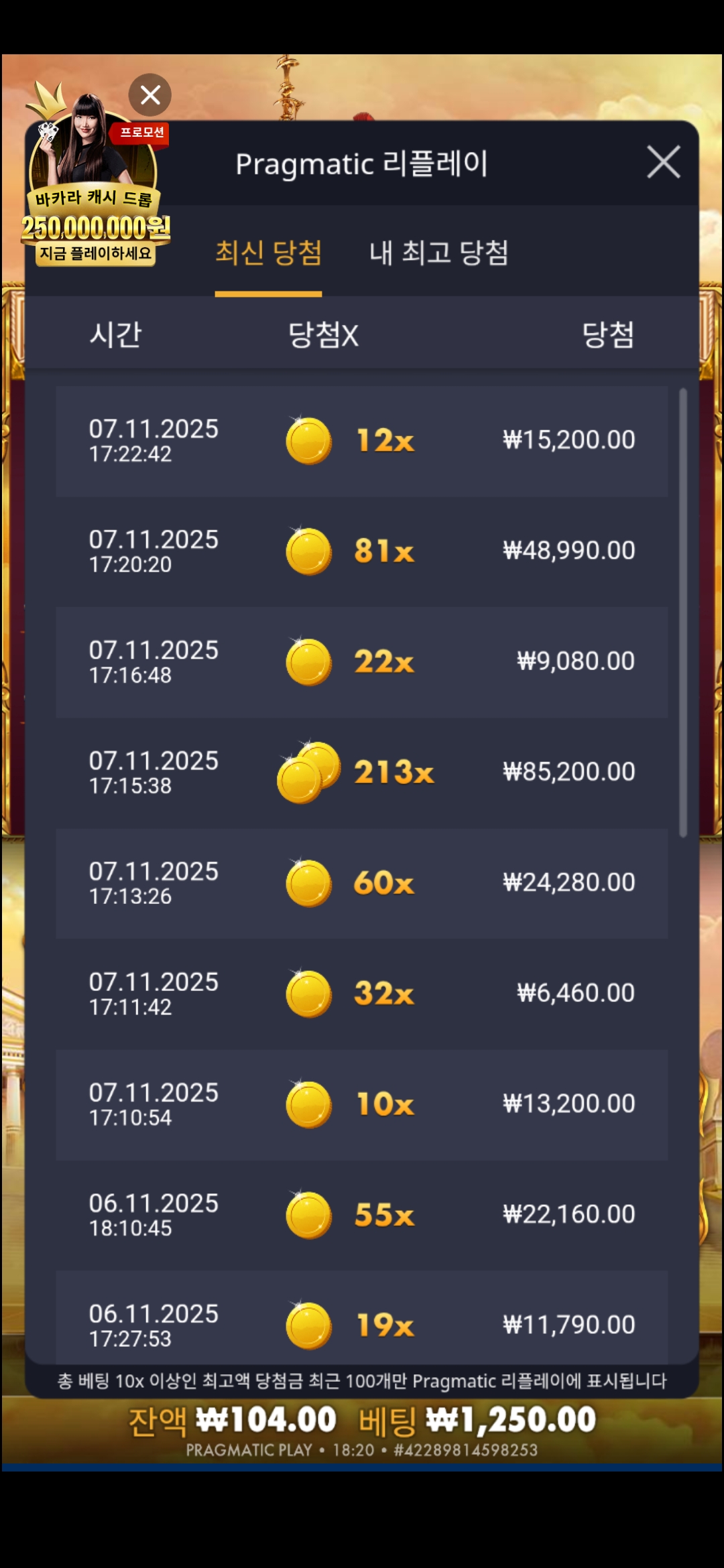Play the 22x replay from 17:16:48

point(362,662)
